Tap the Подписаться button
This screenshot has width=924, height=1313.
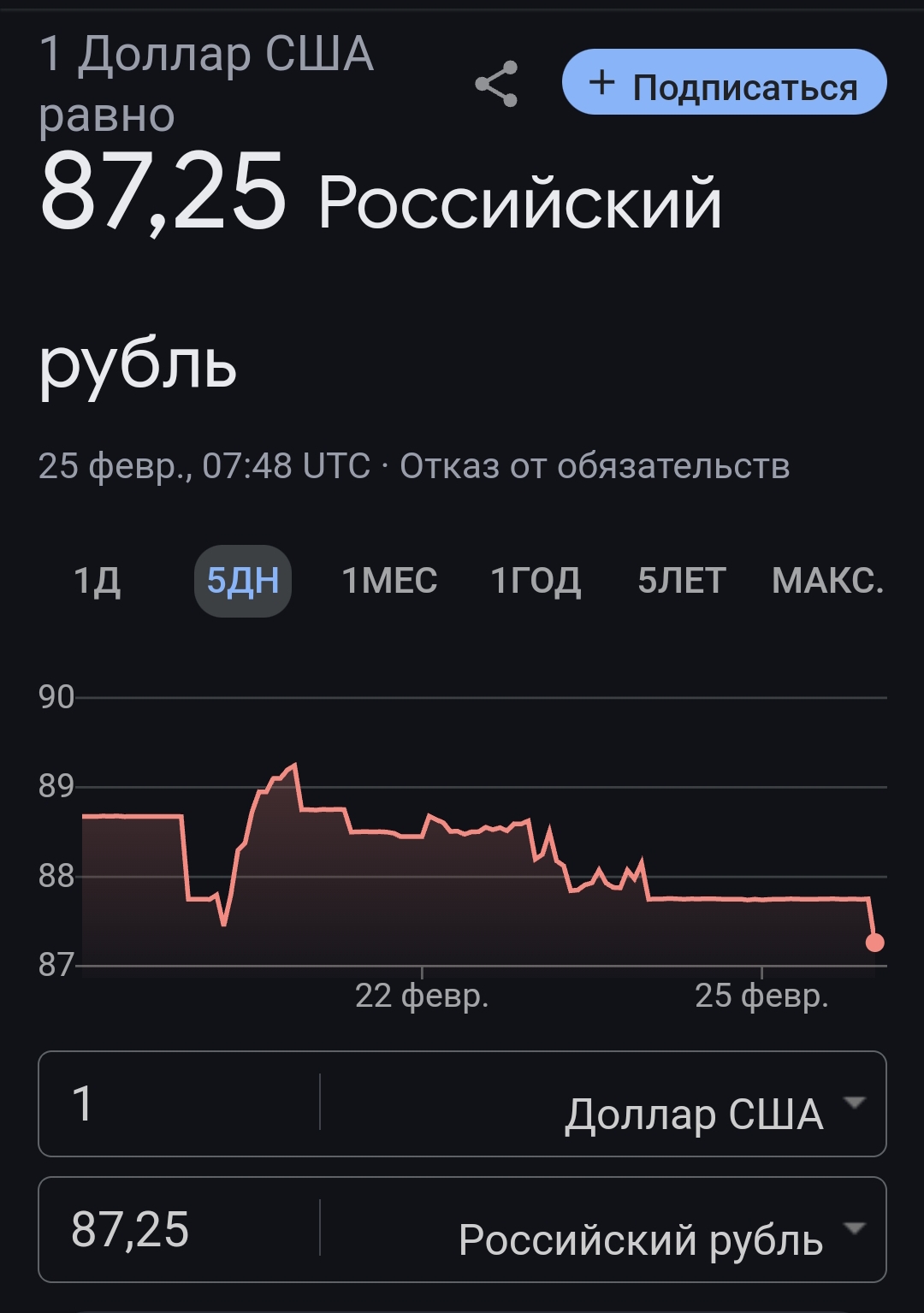coord(724,83)
